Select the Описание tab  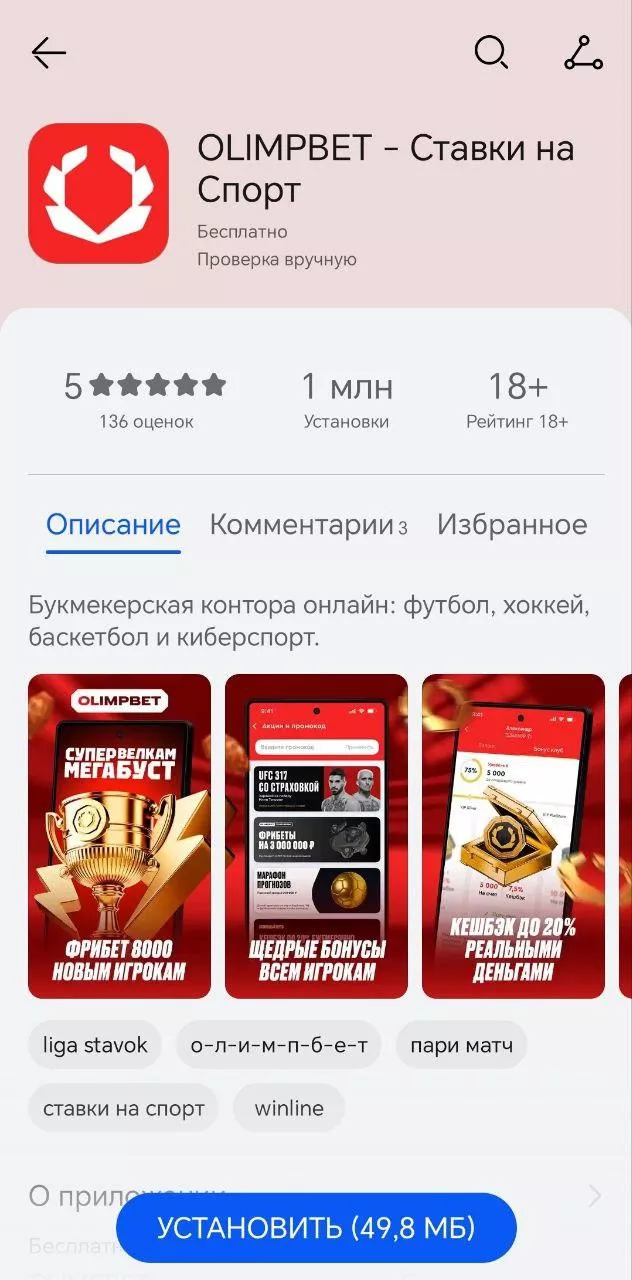tap(113, 525)
